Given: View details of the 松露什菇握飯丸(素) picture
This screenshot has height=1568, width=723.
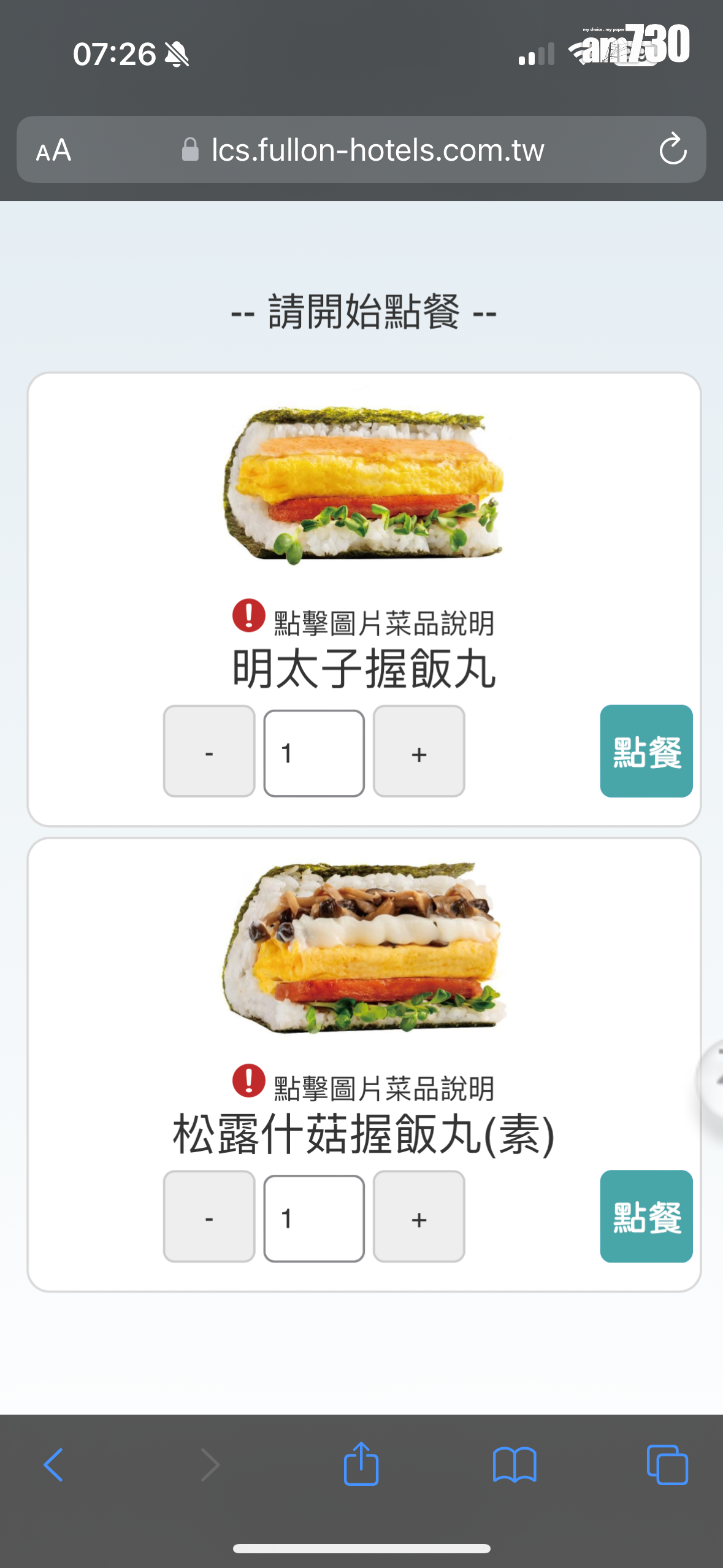Looking at the screenshot, I should [x=363, y=948].
